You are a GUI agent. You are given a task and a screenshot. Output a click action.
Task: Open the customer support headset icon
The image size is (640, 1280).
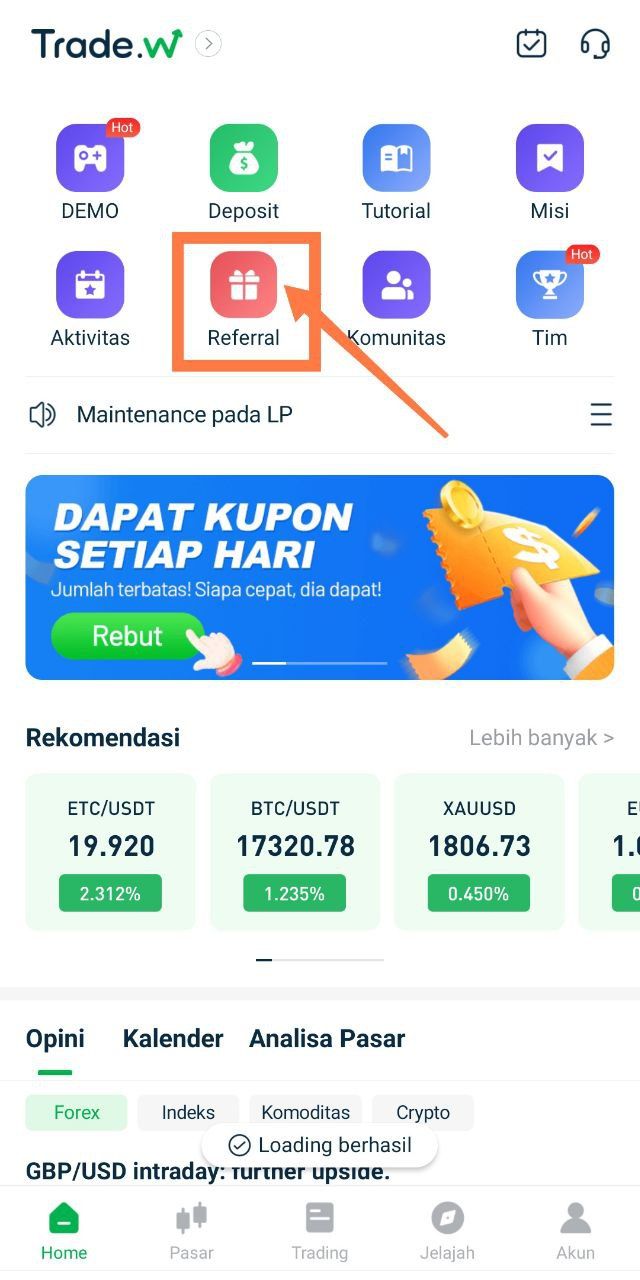[x=595, y=44]
